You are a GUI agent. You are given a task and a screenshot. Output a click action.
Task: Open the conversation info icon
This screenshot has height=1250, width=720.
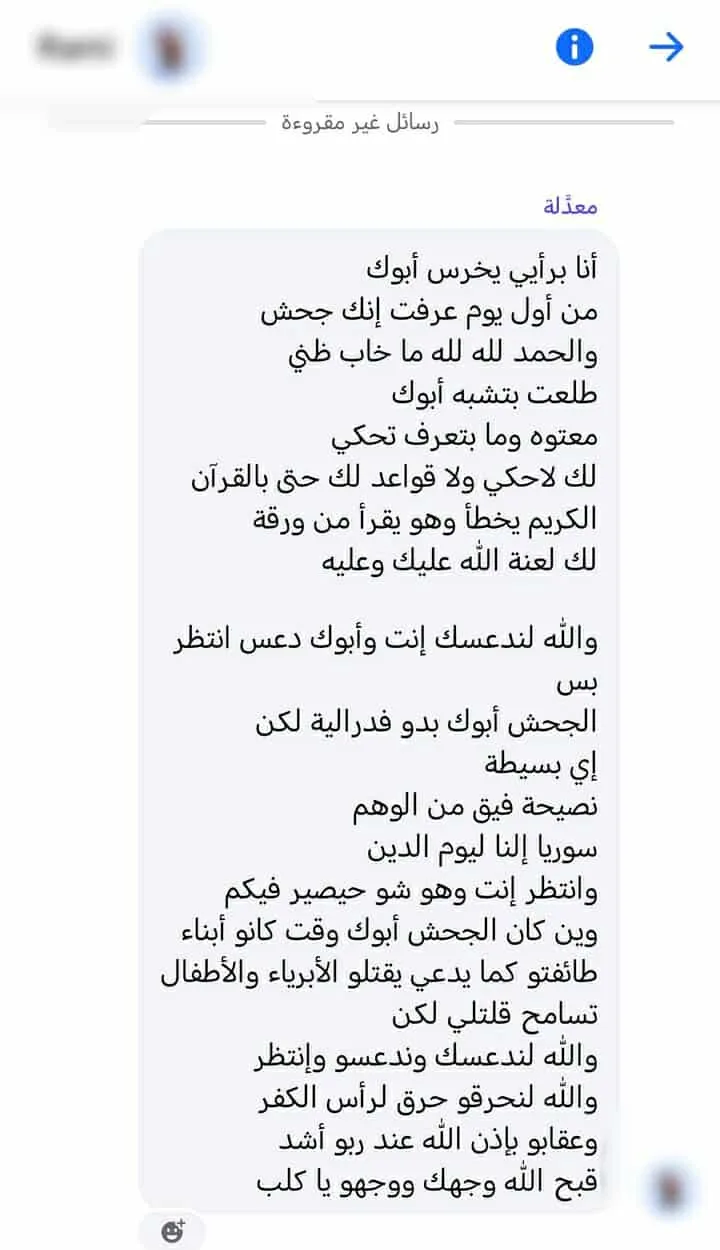coord(574,47)
